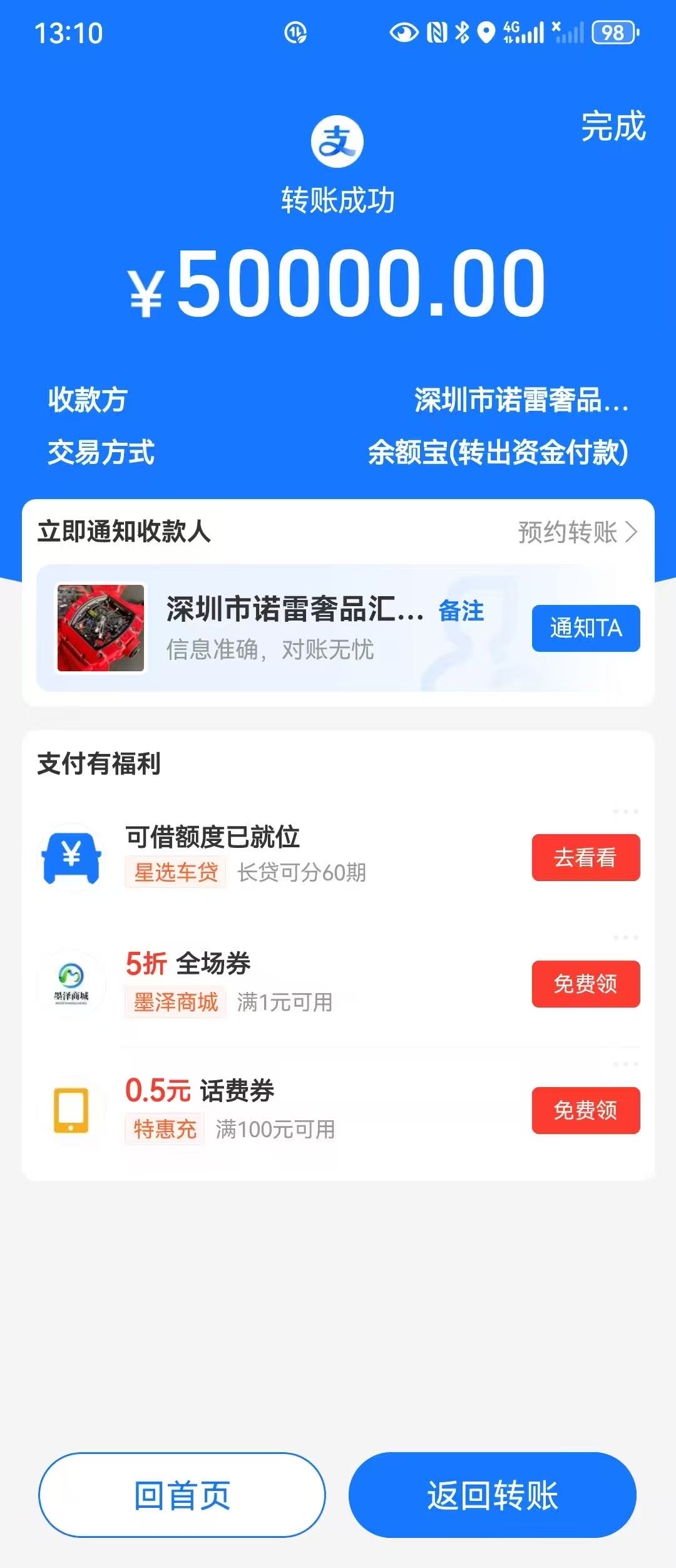This screenshot has height=1568, width=676.
Task: Tap 通知TA to notify the recipient
Action: tap(585, 628)
